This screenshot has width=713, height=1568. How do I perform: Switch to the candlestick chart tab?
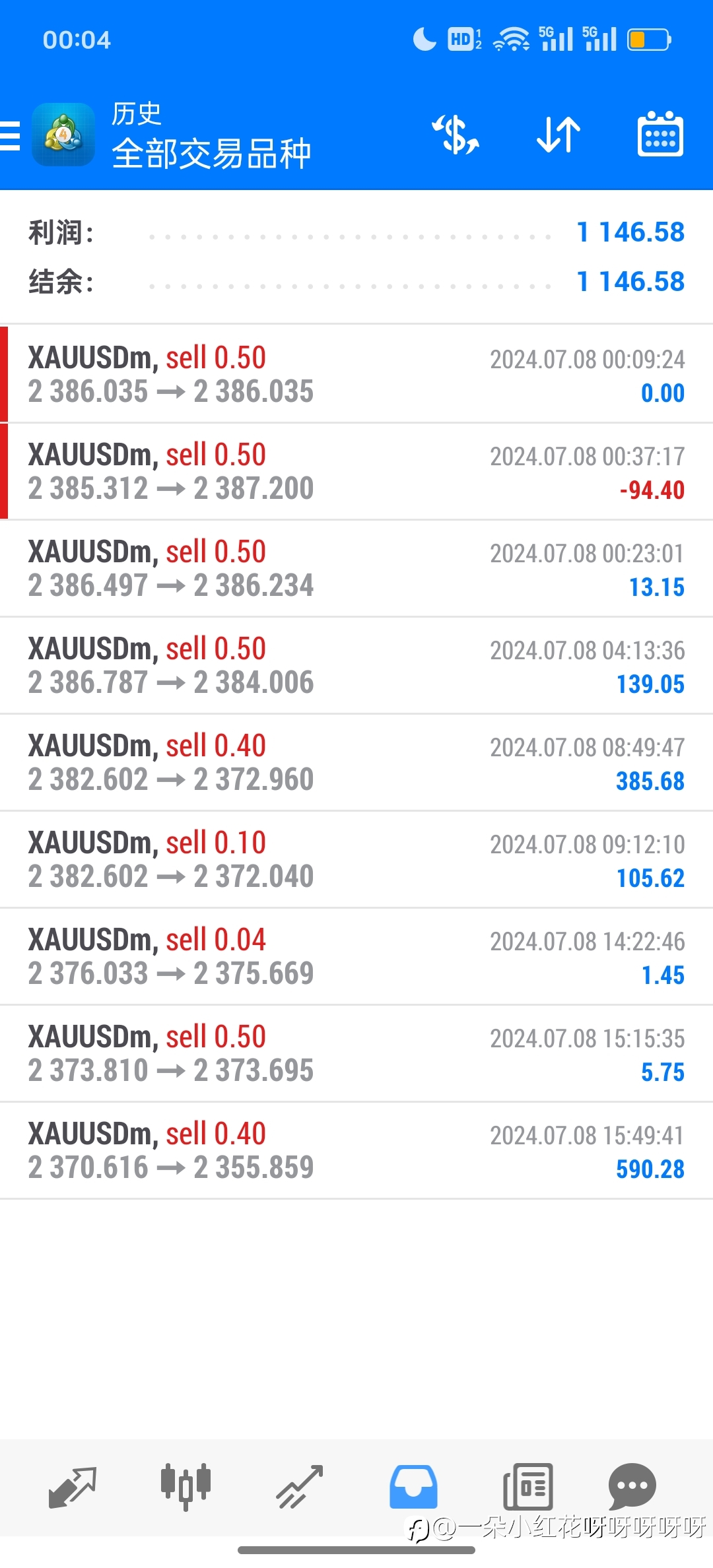(x=186, y=1487)
